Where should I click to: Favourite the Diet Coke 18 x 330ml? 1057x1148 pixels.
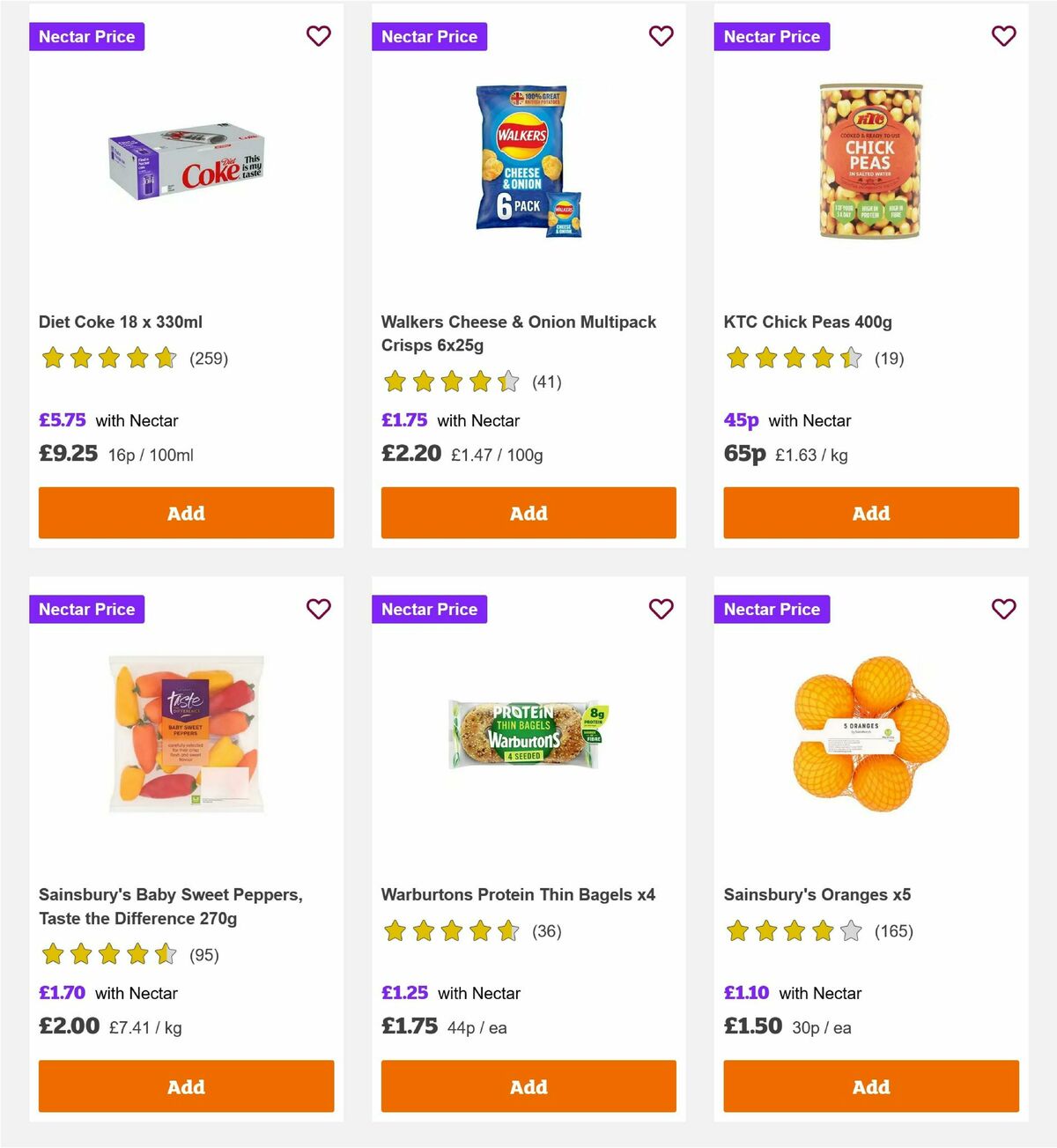(319, 36)
